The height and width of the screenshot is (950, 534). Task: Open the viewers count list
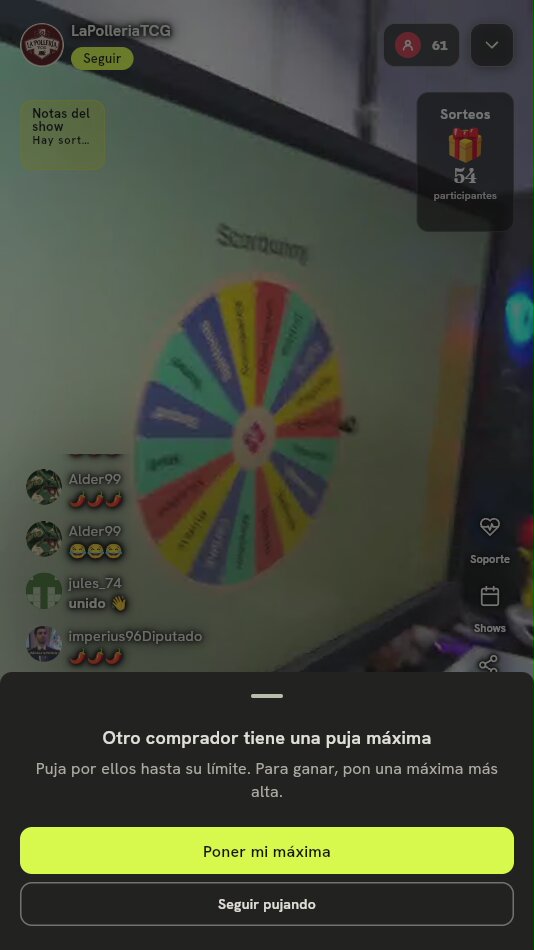pos(421,45)
